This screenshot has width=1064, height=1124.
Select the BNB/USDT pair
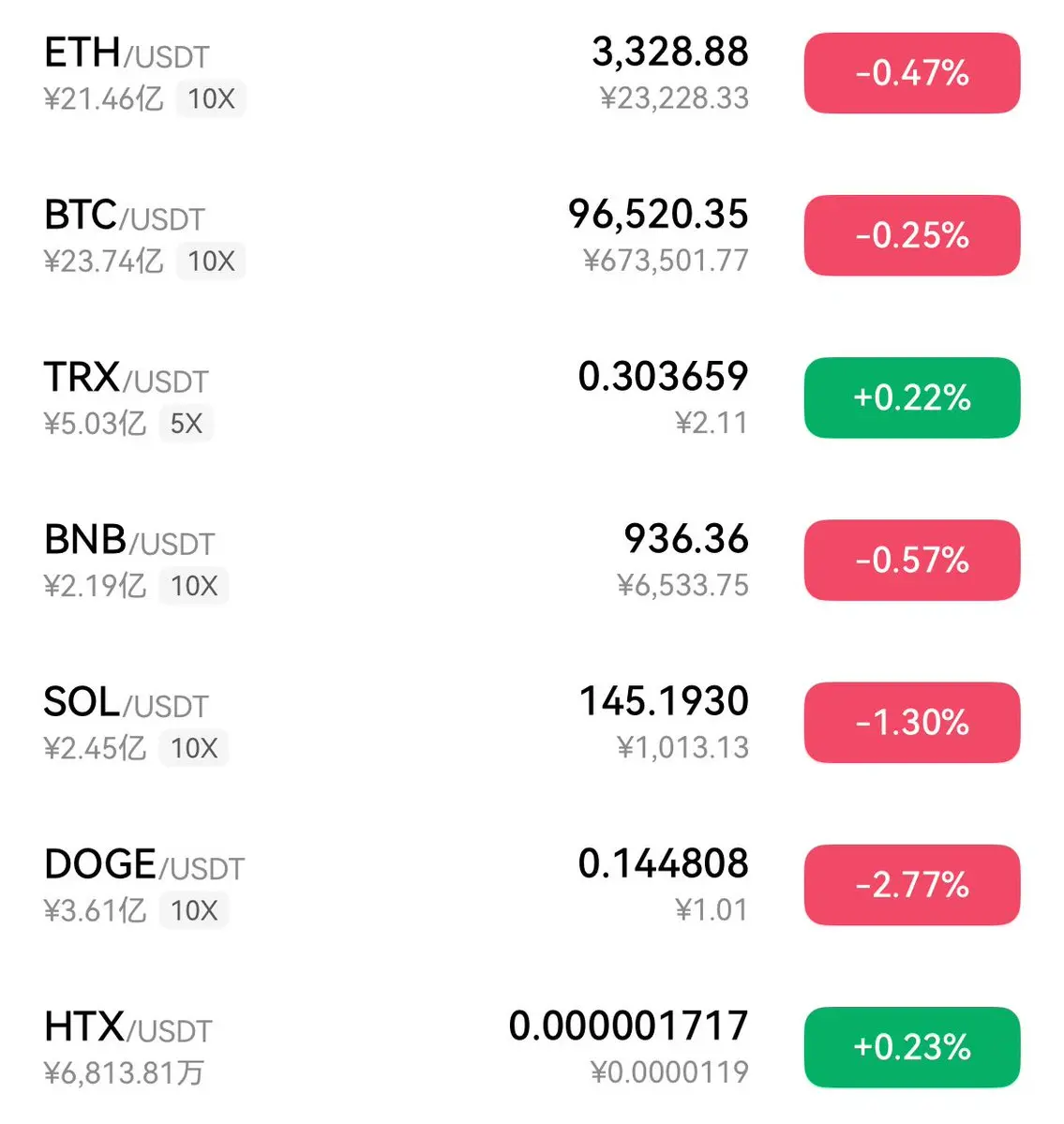[129, 541]
